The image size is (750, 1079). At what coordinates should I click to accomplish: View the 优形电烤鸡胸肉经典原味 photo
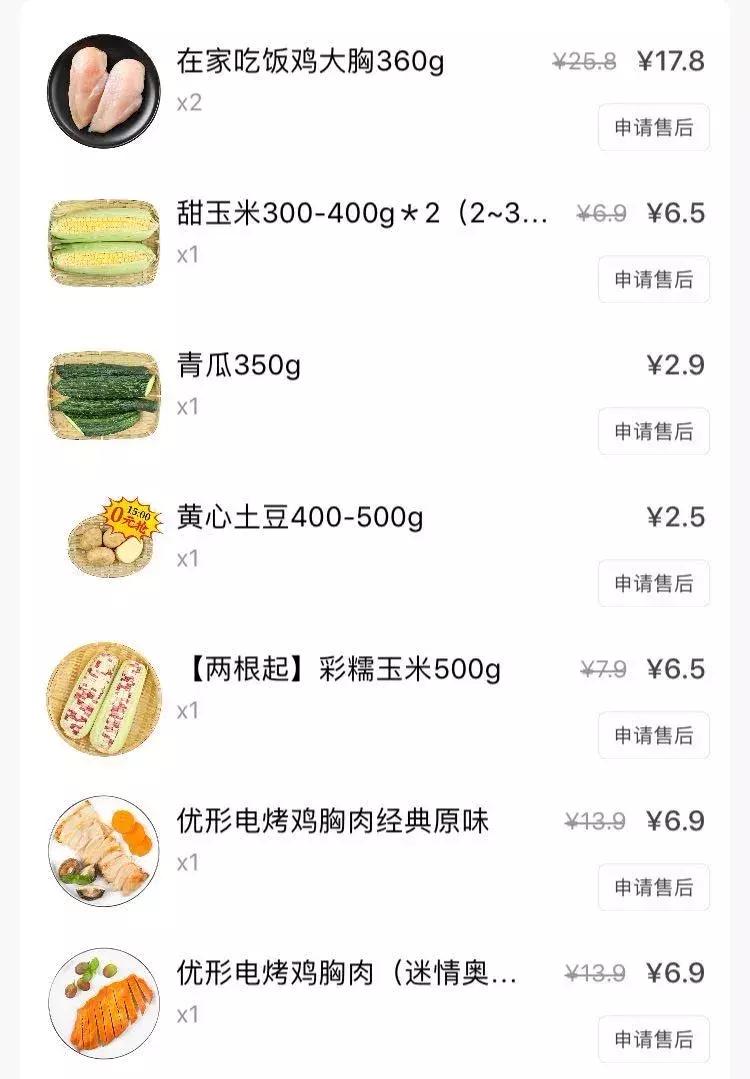tap(105, 847)
